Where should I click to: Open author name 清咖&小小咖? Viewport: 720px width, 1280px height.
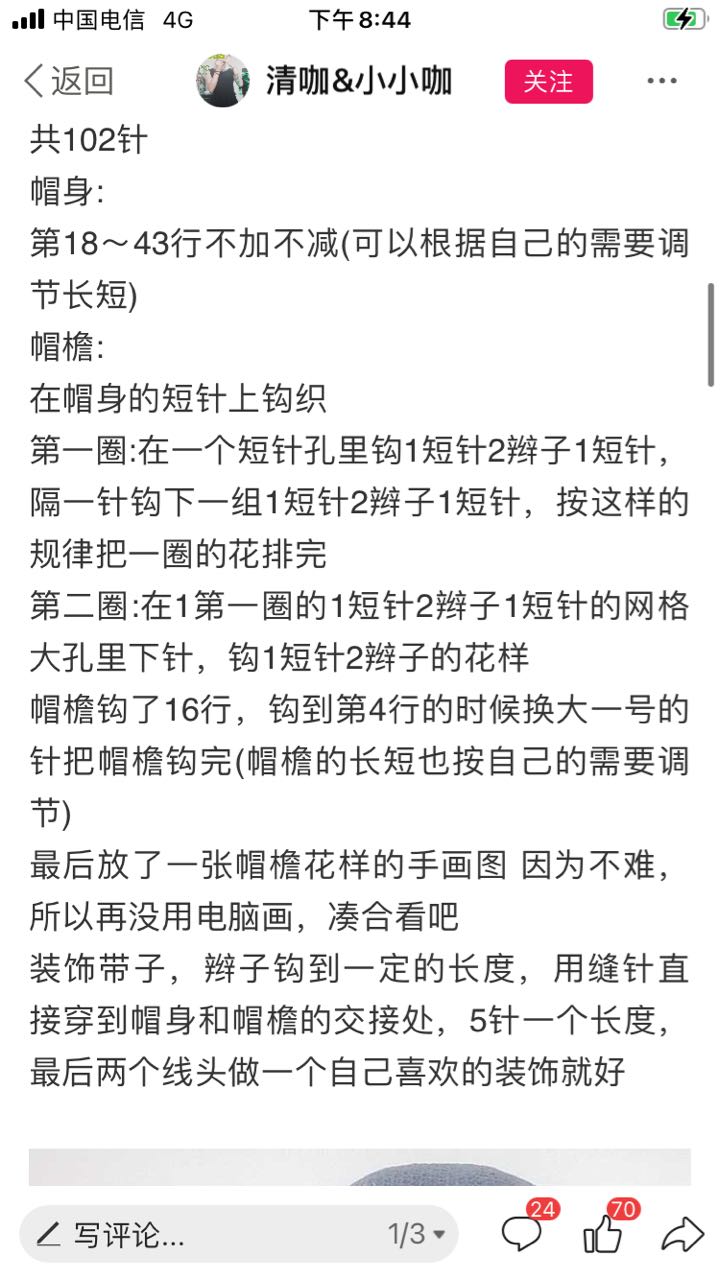pos(359,81)
